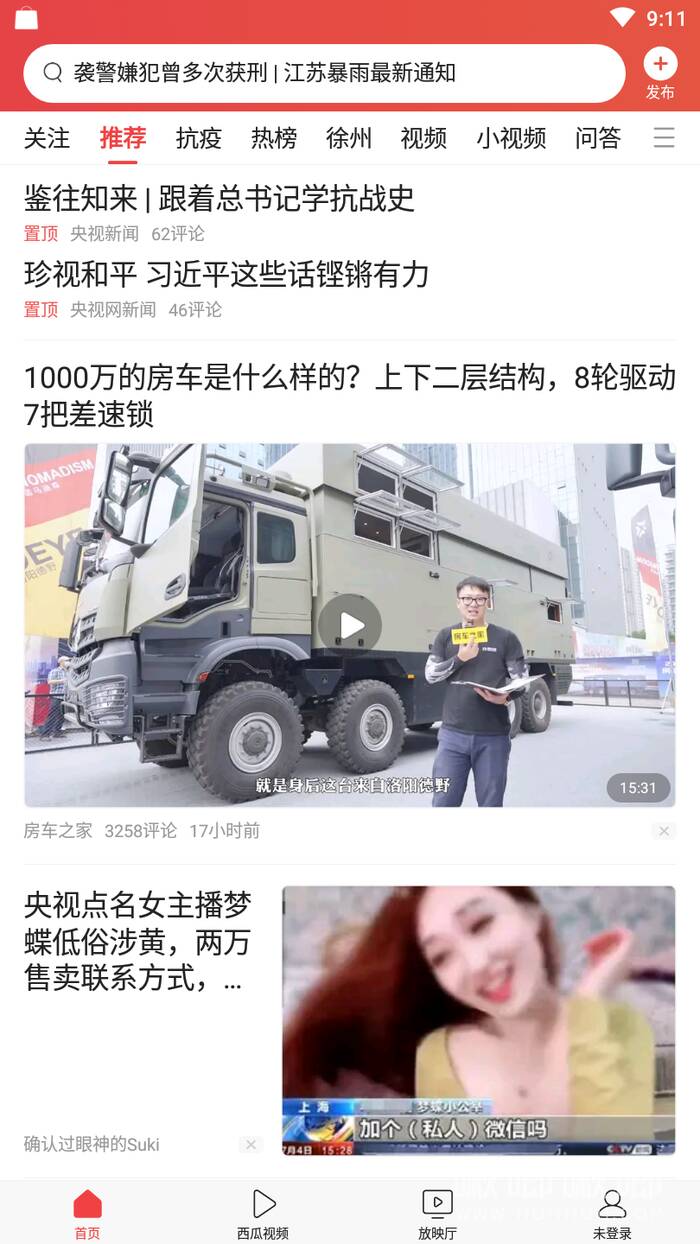The height and width of the screenshot is (1244, 700).
Task: Switch to the 徐州 local tab
Action: [x=349, y=138]
